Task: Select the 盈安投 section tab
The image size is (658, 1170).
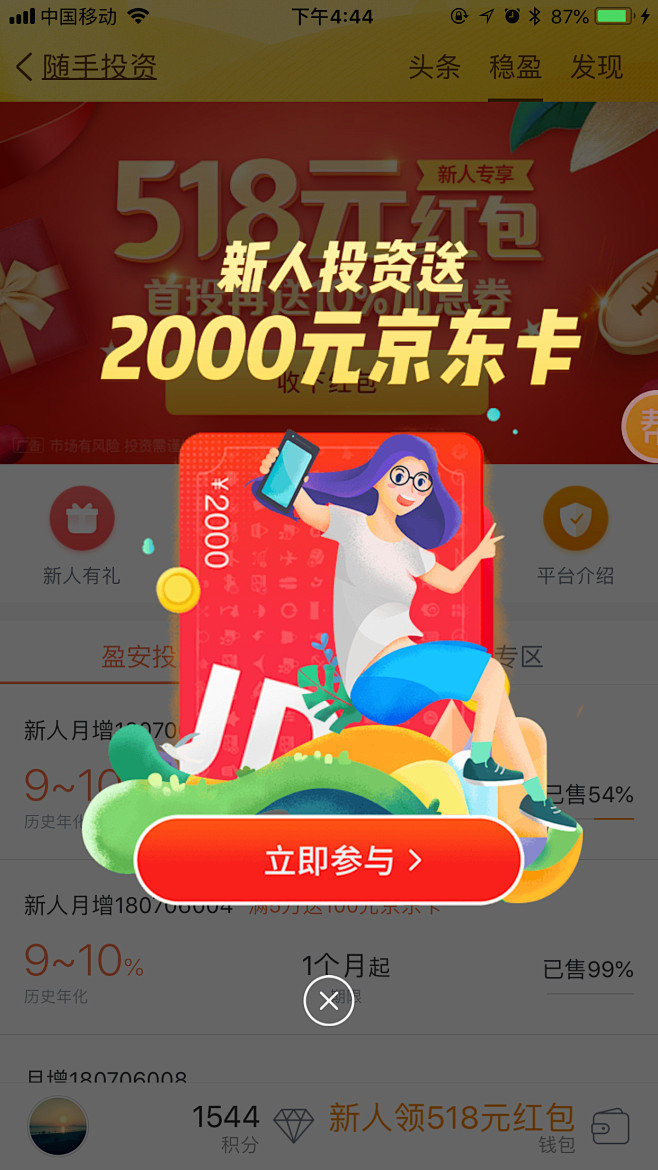Action: point(139,657)
